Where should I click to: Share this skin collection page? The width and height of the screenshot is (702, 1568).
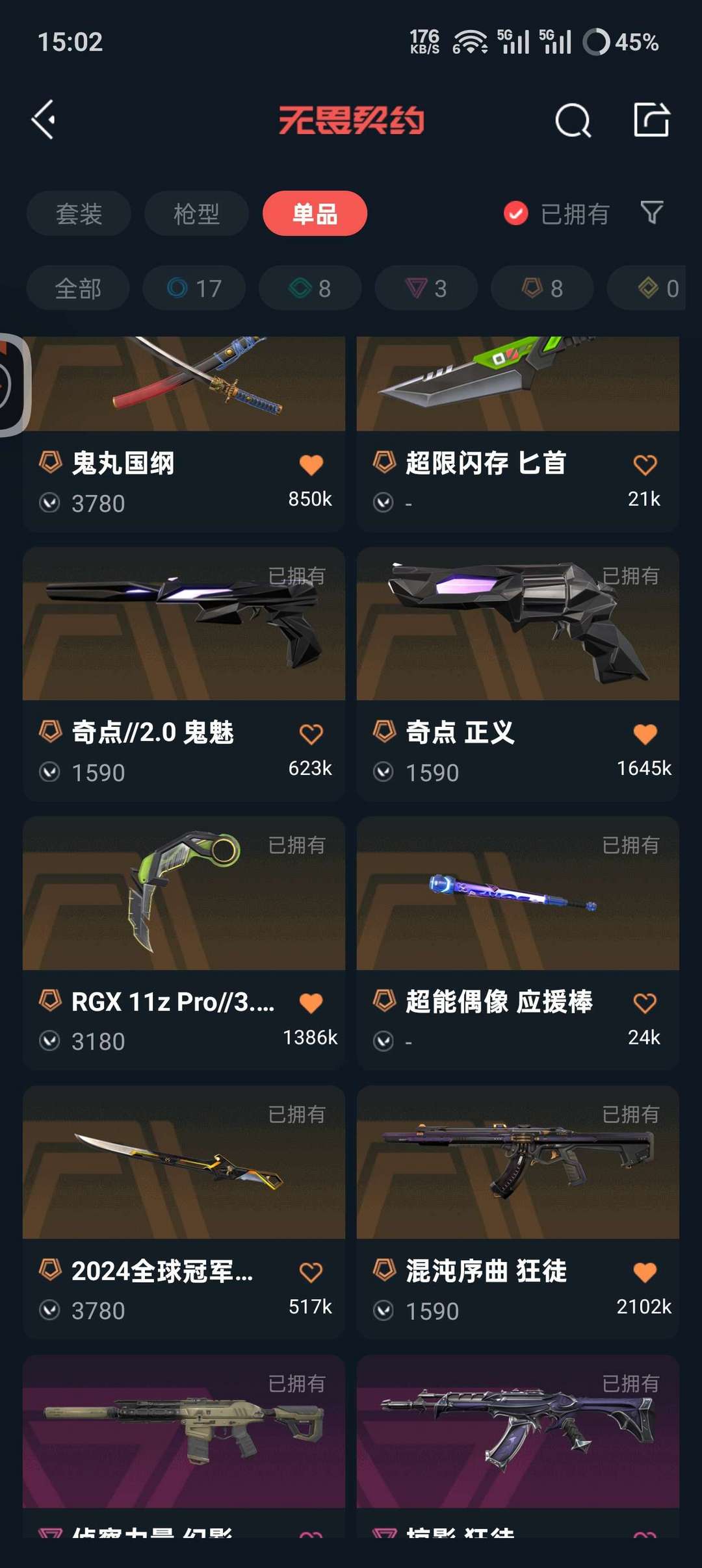[651, 120]
